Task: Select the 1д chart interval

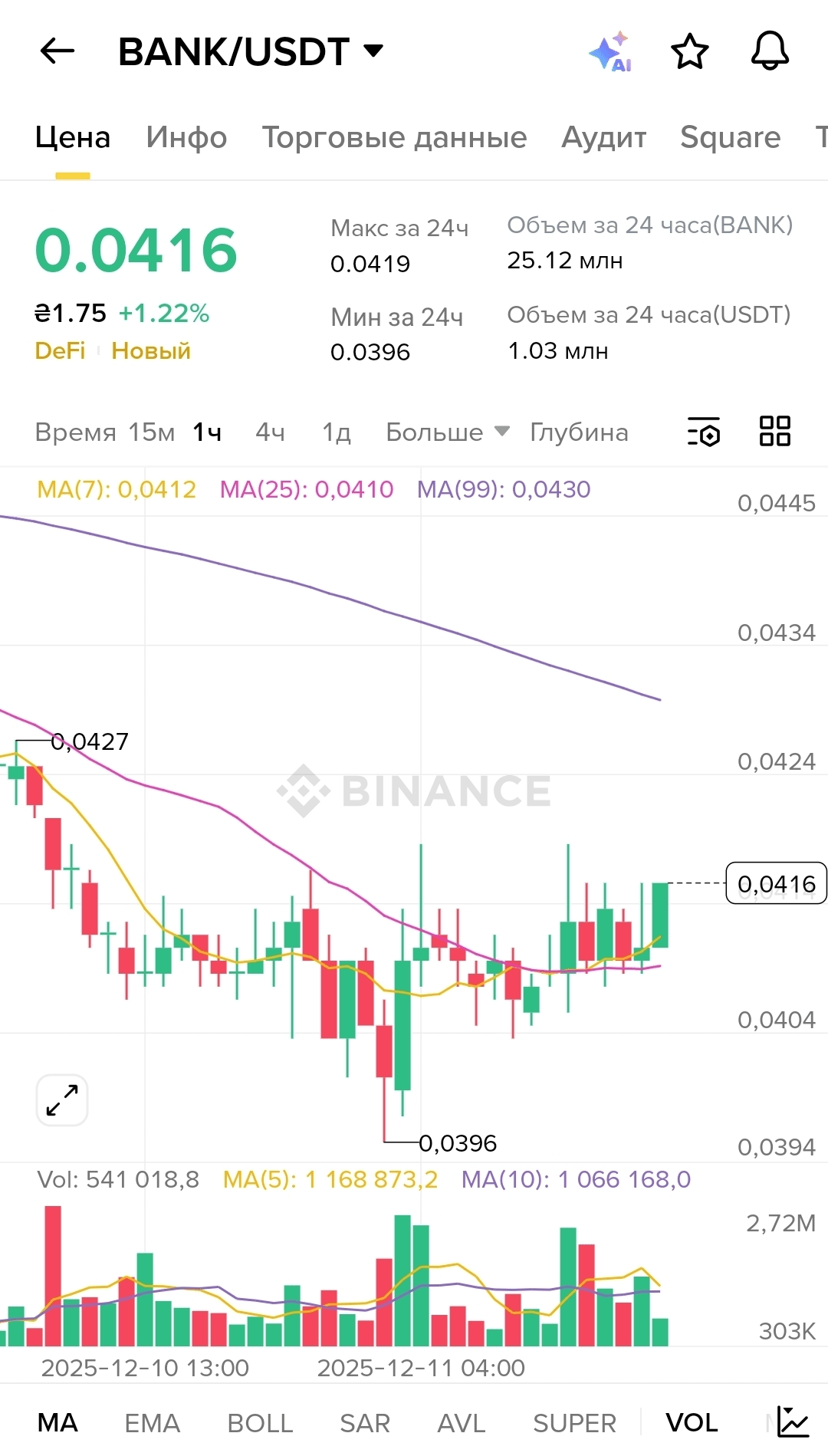Action: 337,432
